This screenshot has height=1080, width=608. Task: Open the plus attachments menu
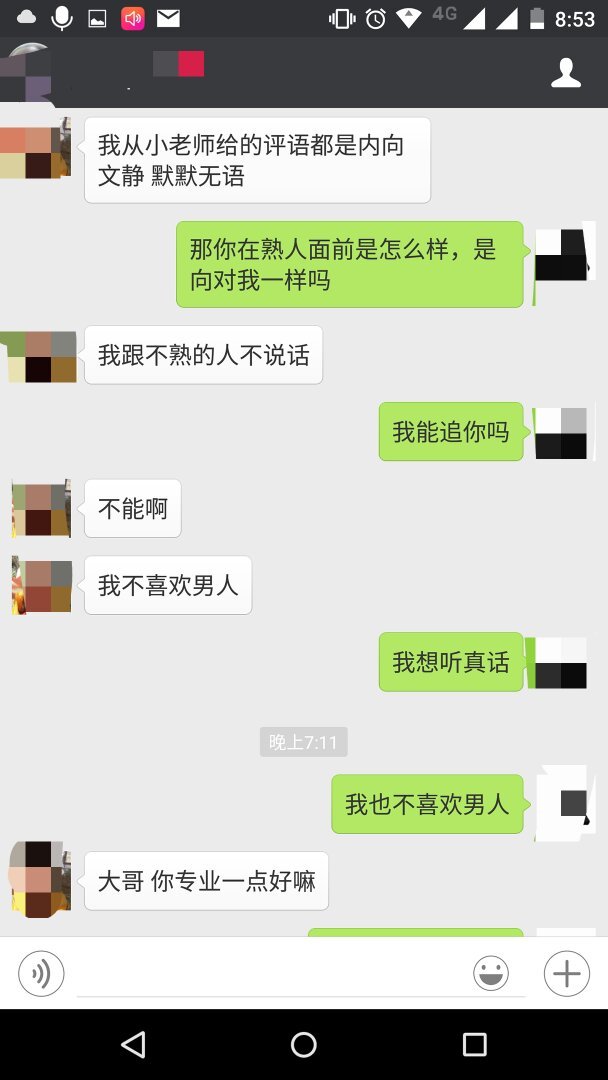tap(566, 973)
